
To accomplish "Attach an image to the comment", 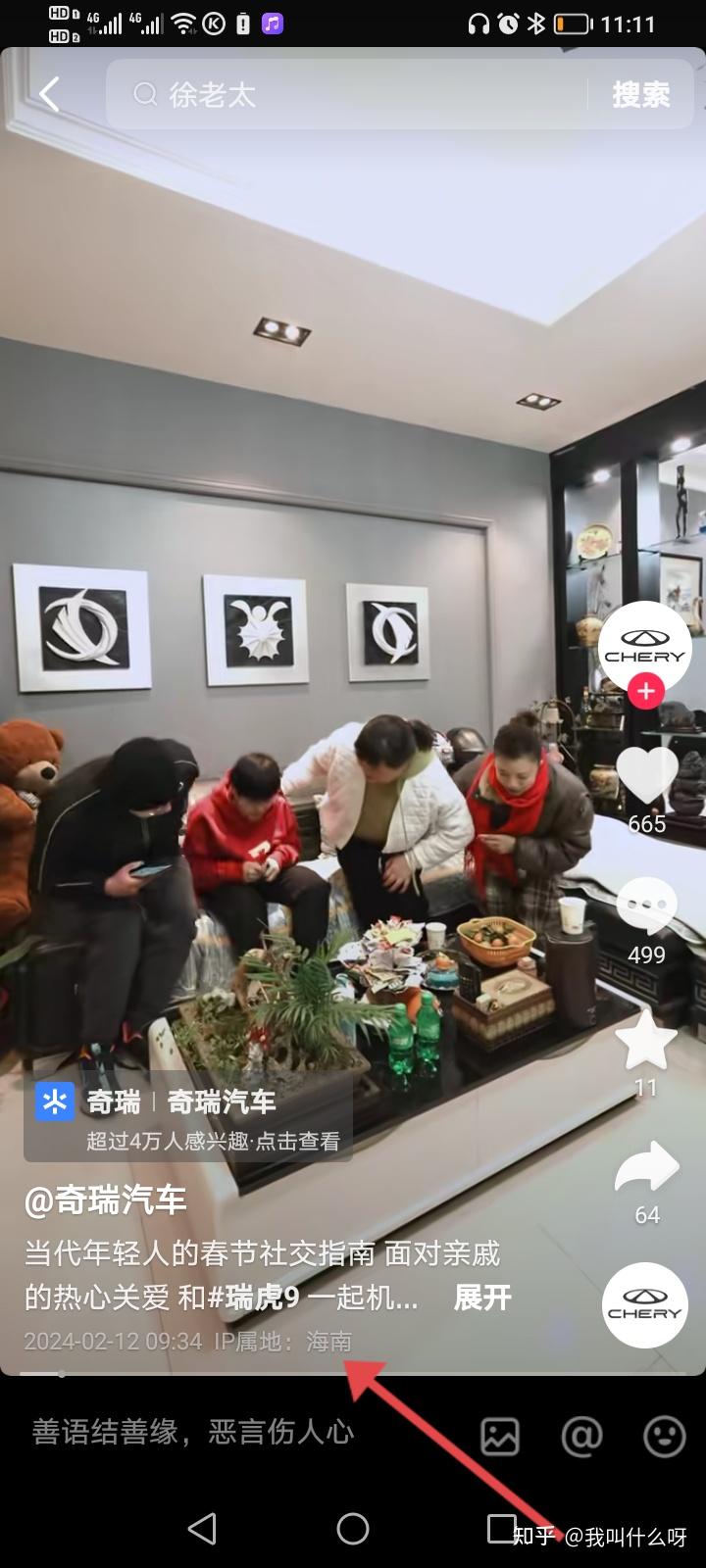I will coord(500,1436).
